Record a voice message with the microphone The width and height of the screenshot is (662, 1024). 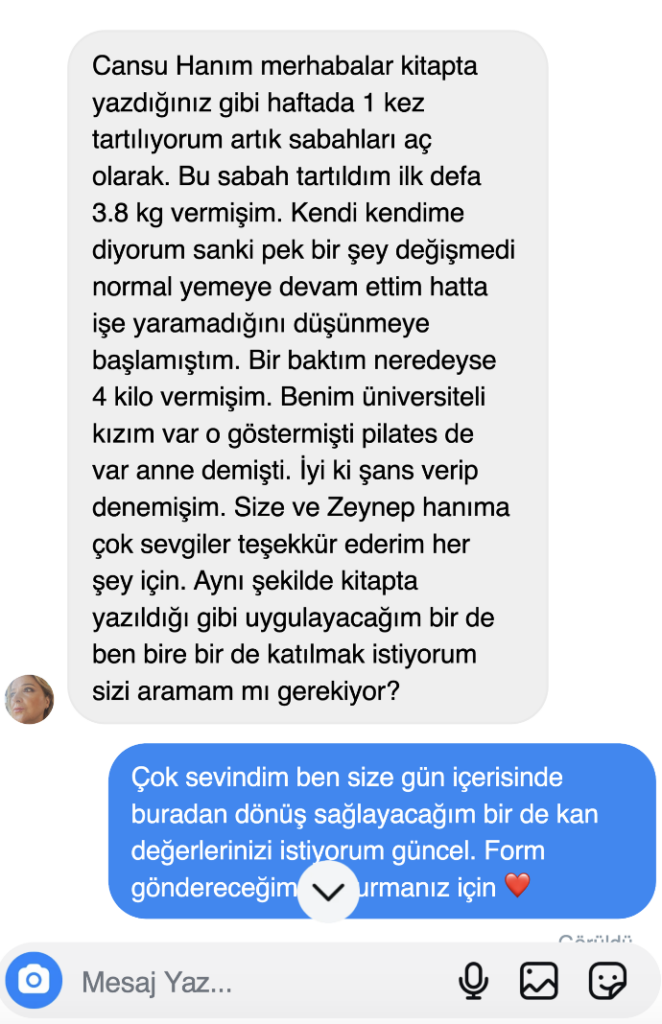click(x=472, y=982)
